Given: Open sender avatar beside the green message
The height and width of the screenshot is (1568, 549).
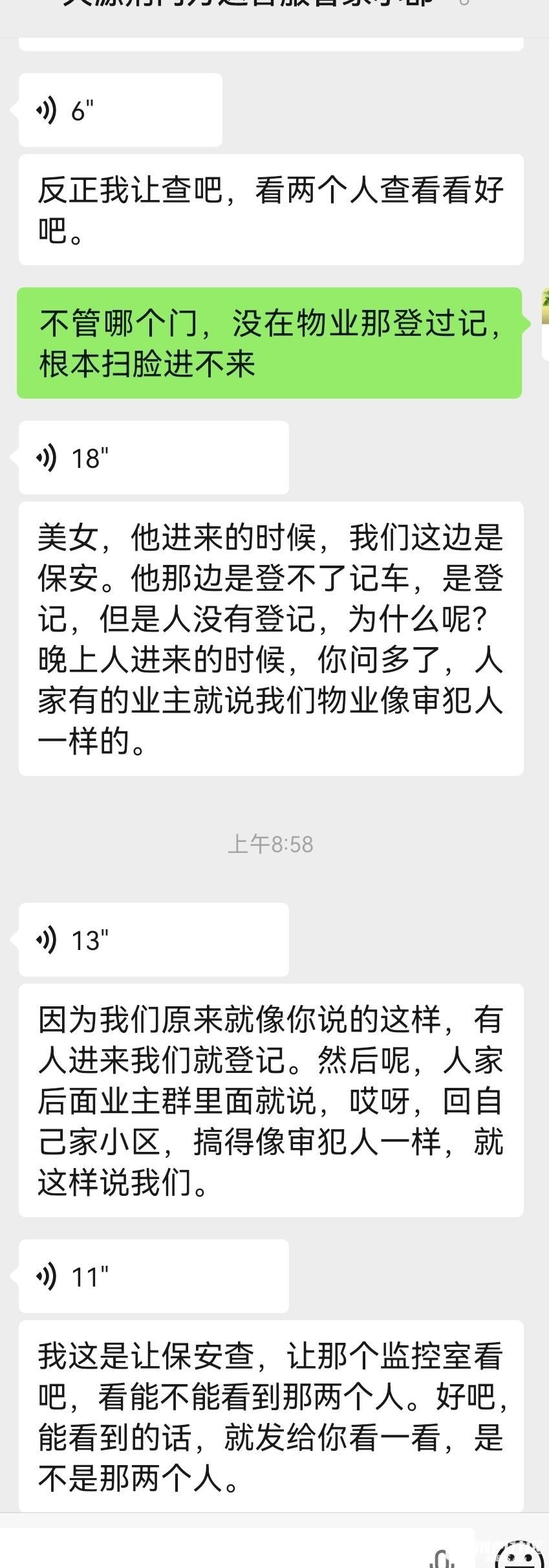Looking at the screenshot, I should (x=544, y=324).
